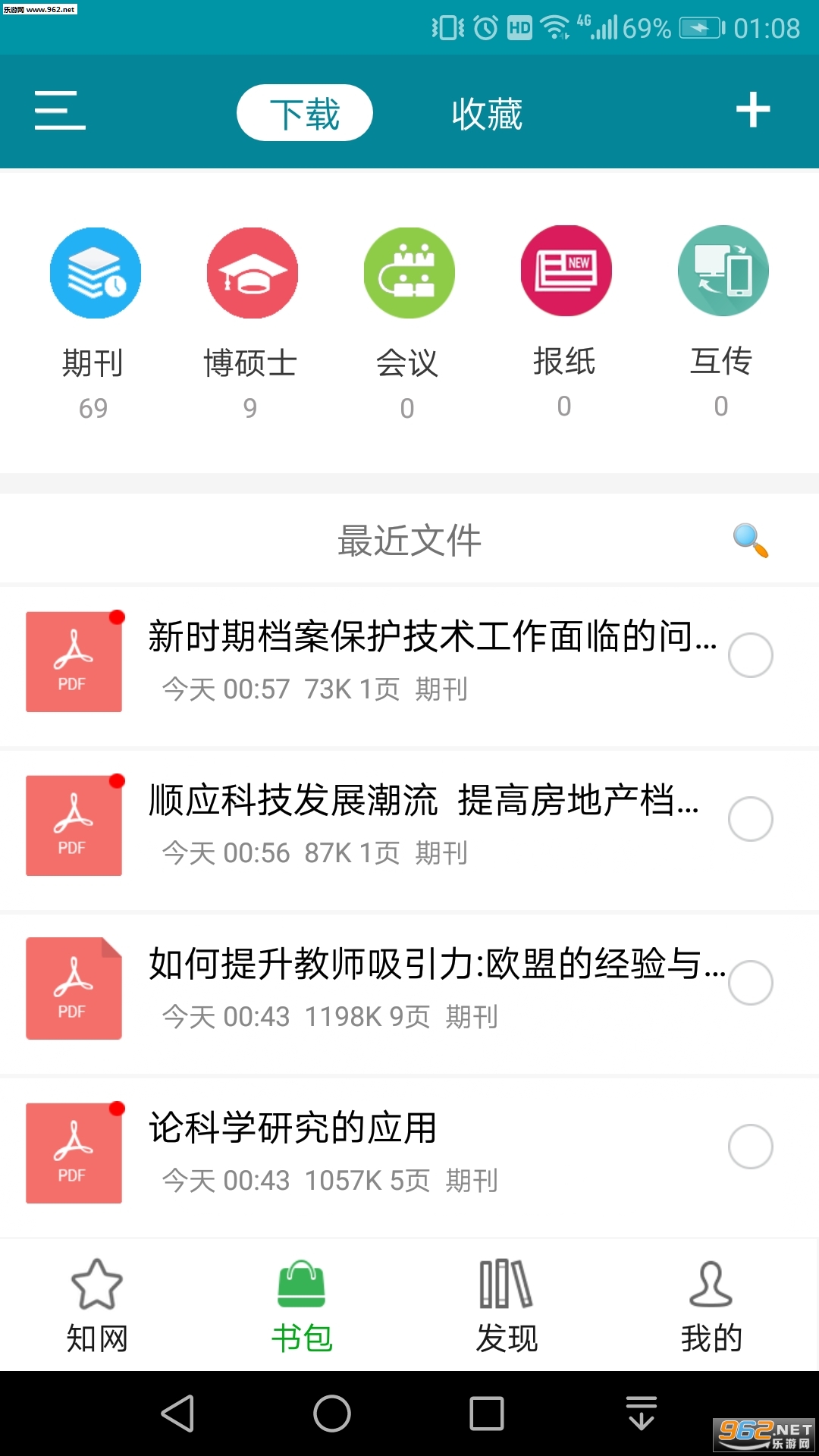
Task: Search recent files with magnifier icon
Action: (750, 541)
